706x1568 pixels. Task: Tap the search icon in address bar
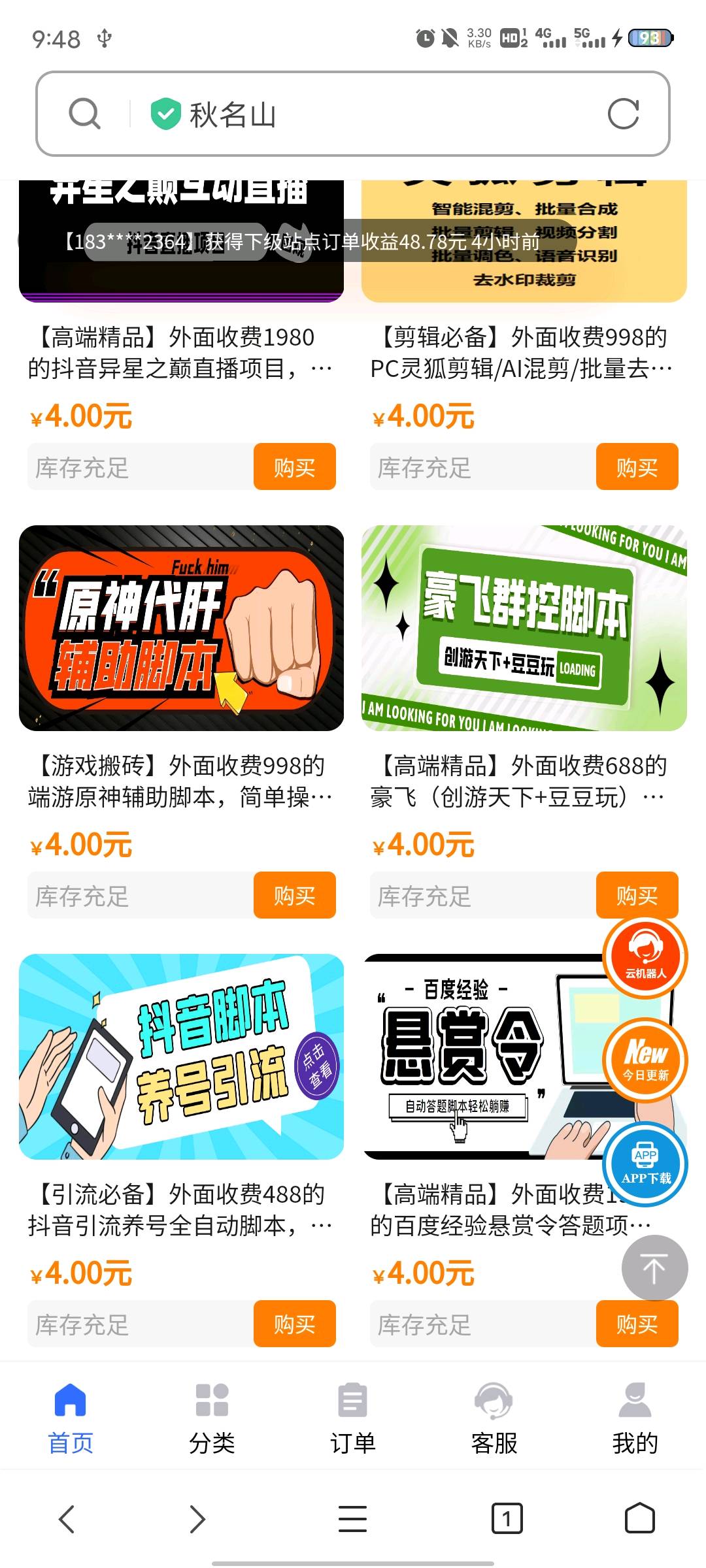pyautogui.click(x=85, y=114)
